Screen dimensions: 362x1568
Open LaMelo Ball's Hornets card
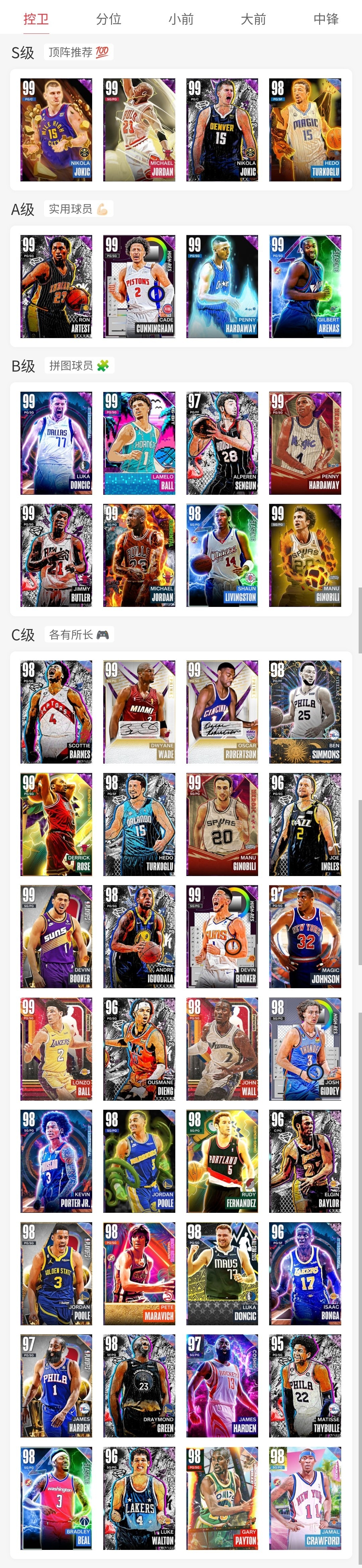(139, 443)
